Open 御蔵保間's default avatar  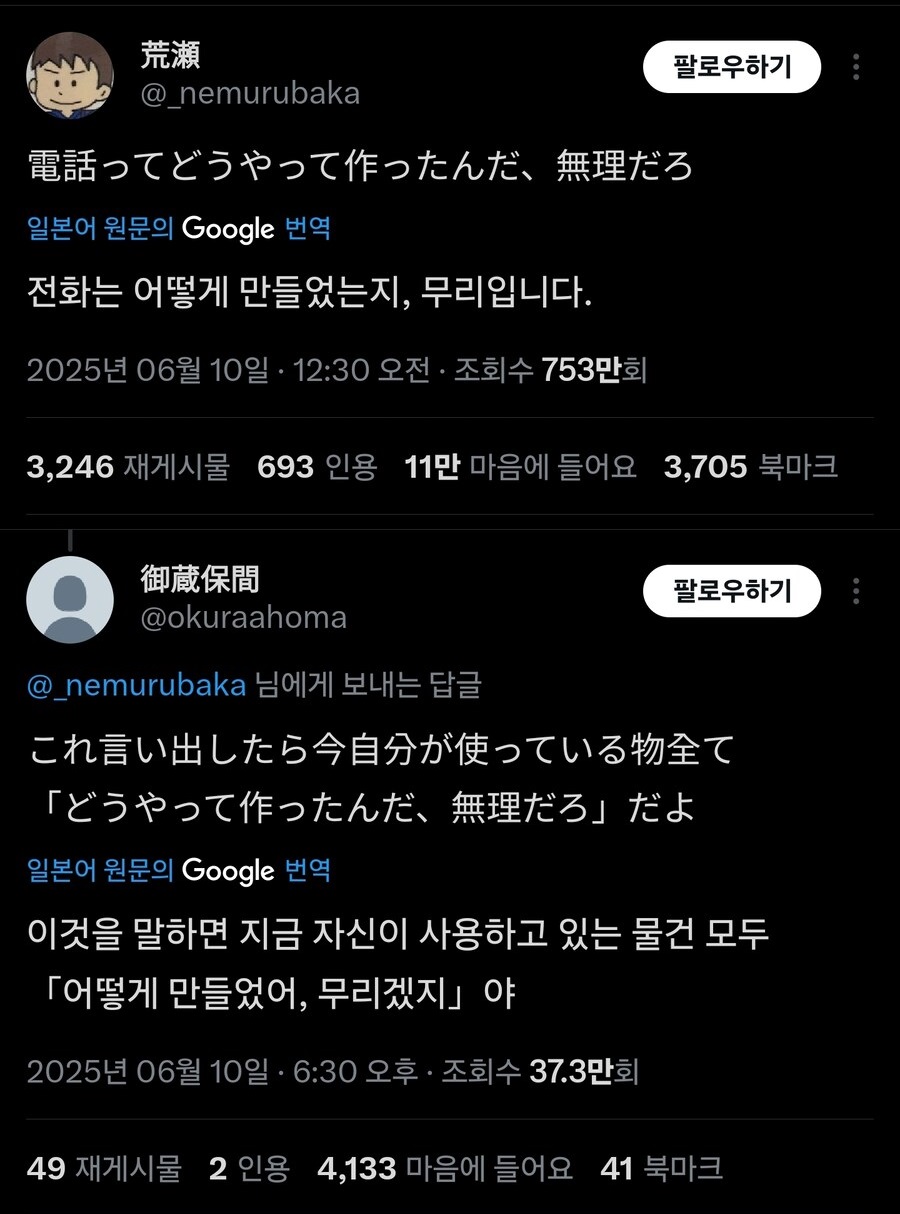click(x=70, y=600)
